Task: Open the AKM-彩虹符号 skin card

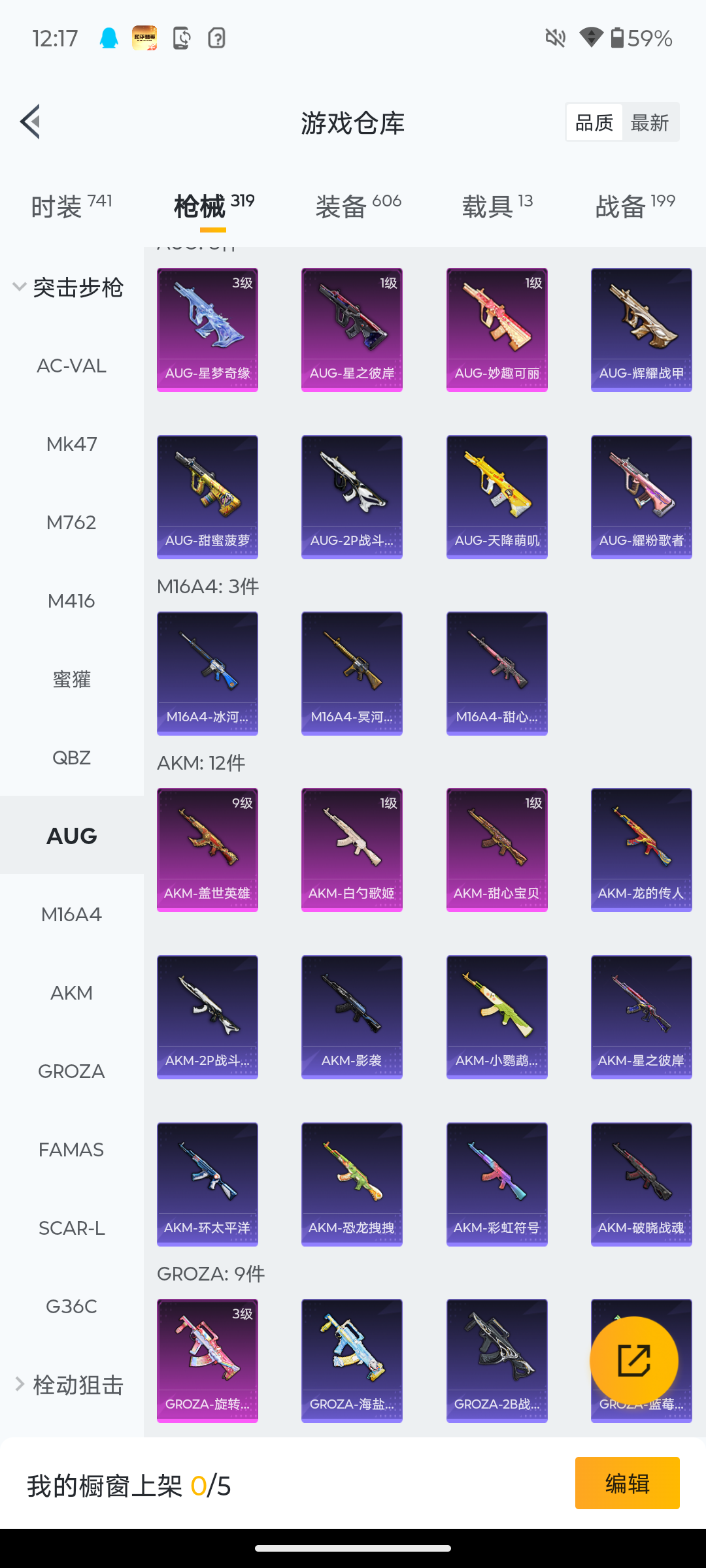Action: pos(497,1184)
